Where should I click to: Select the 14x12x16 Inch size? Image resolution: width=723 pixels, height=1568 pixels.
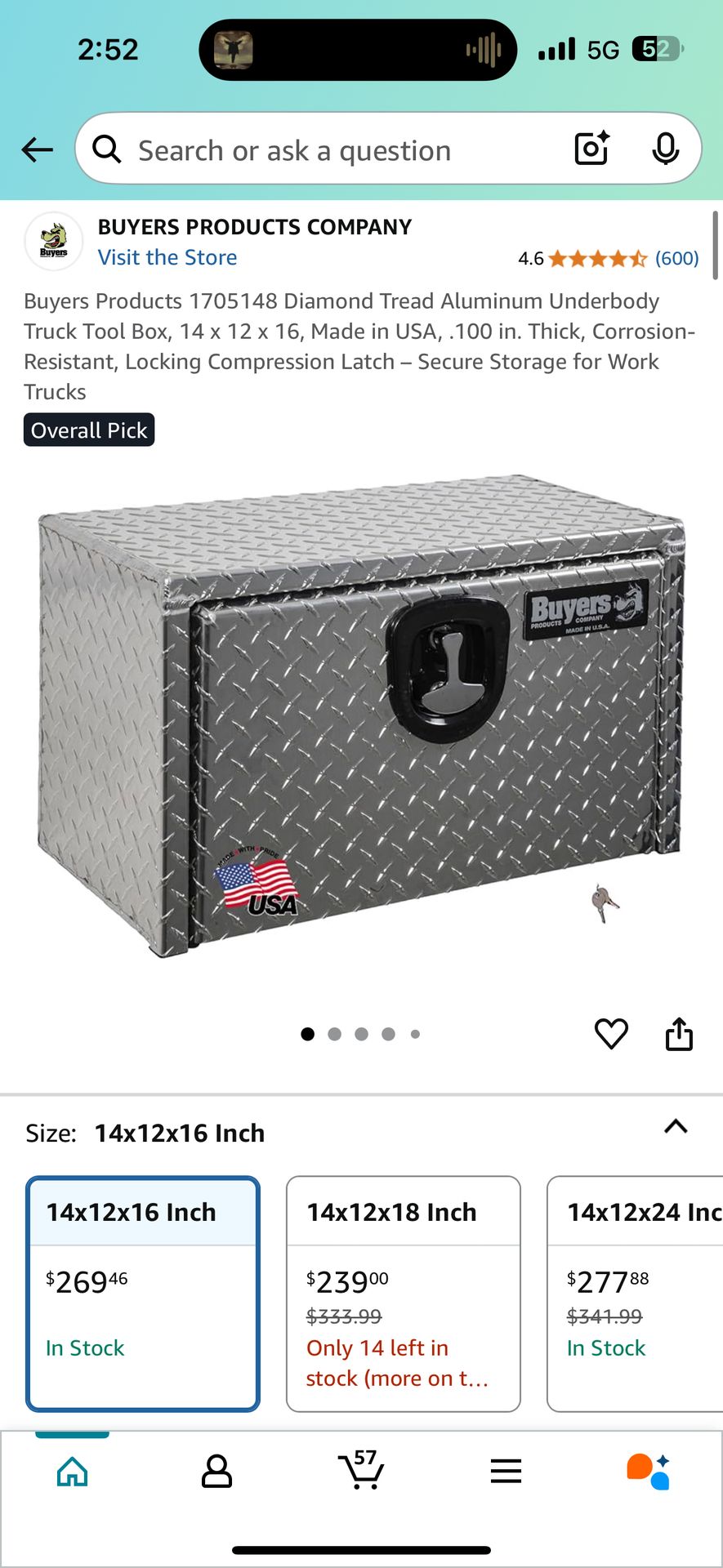tap(143, 1293)
